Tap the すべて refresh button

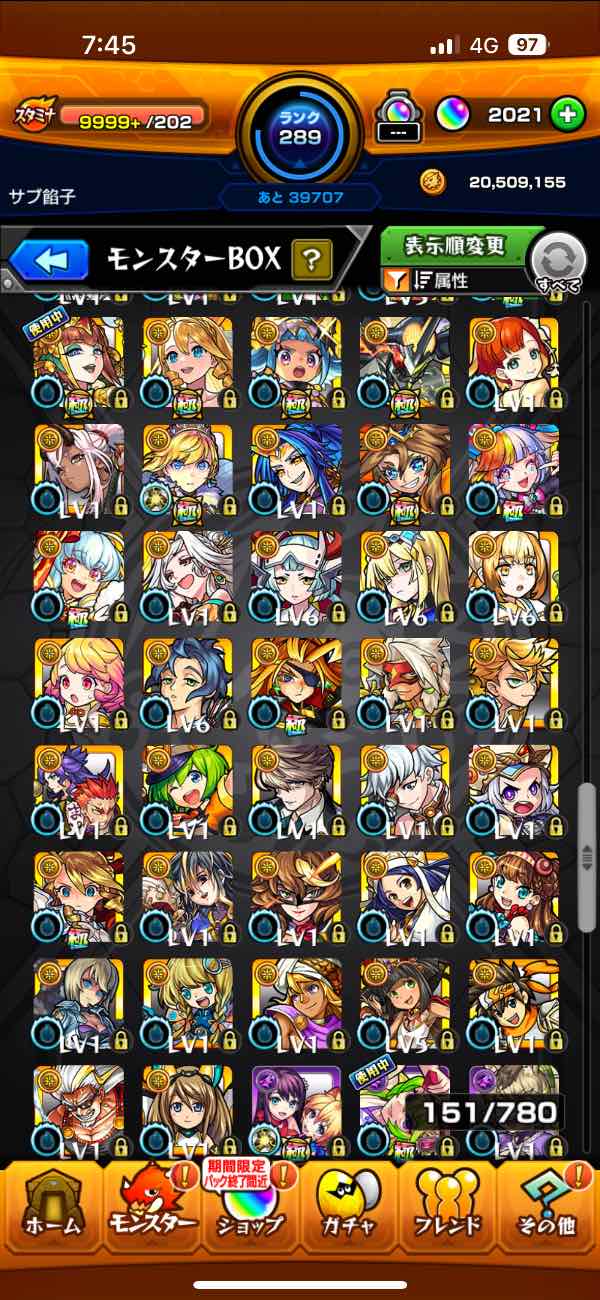[x=560, y=264]
